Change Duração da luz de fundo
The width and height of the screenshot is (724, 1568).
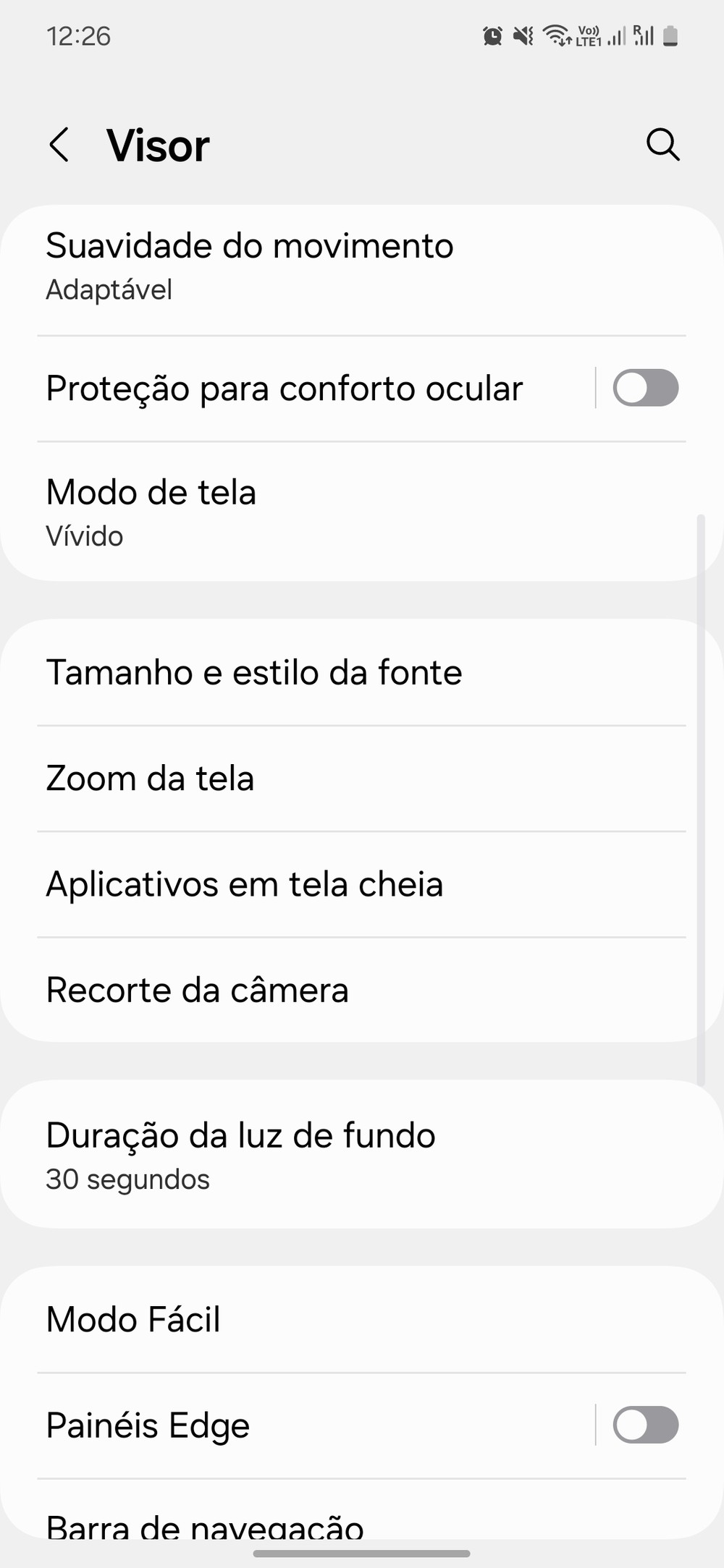(x=240, y=1154)
